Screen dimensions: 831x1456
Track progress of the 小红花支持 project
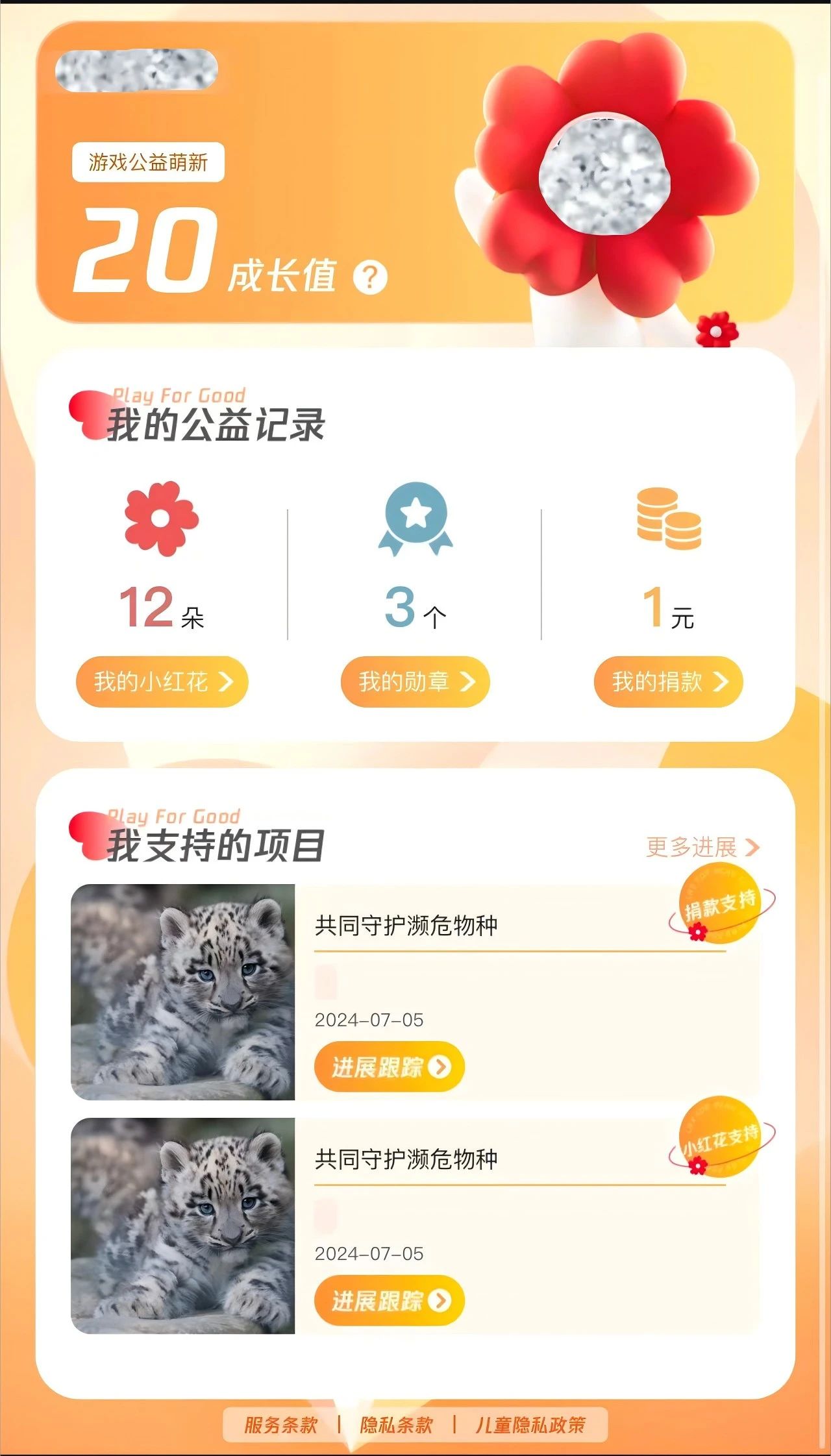pyautogui.click(x=389, y=1300)
